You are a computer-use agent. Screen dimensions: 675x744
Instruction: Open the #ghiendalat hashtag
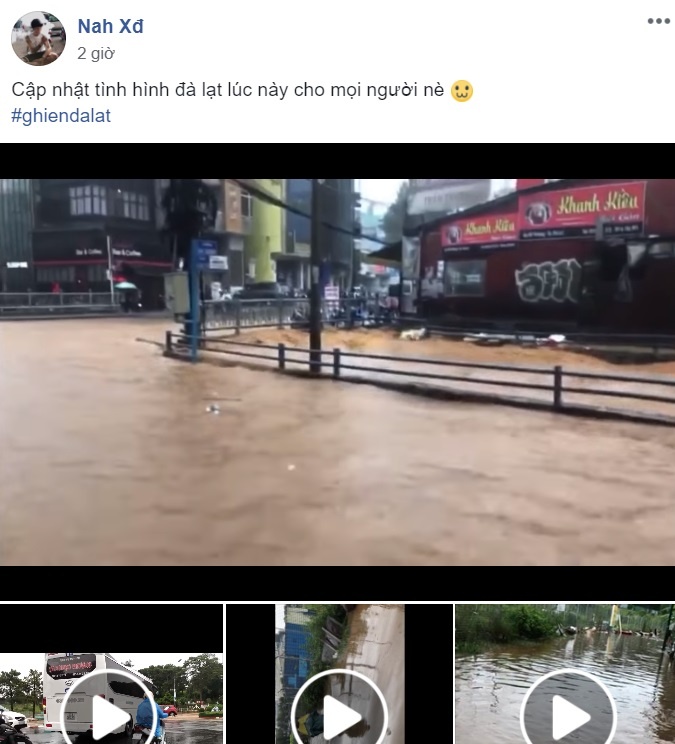coord(61,115)
